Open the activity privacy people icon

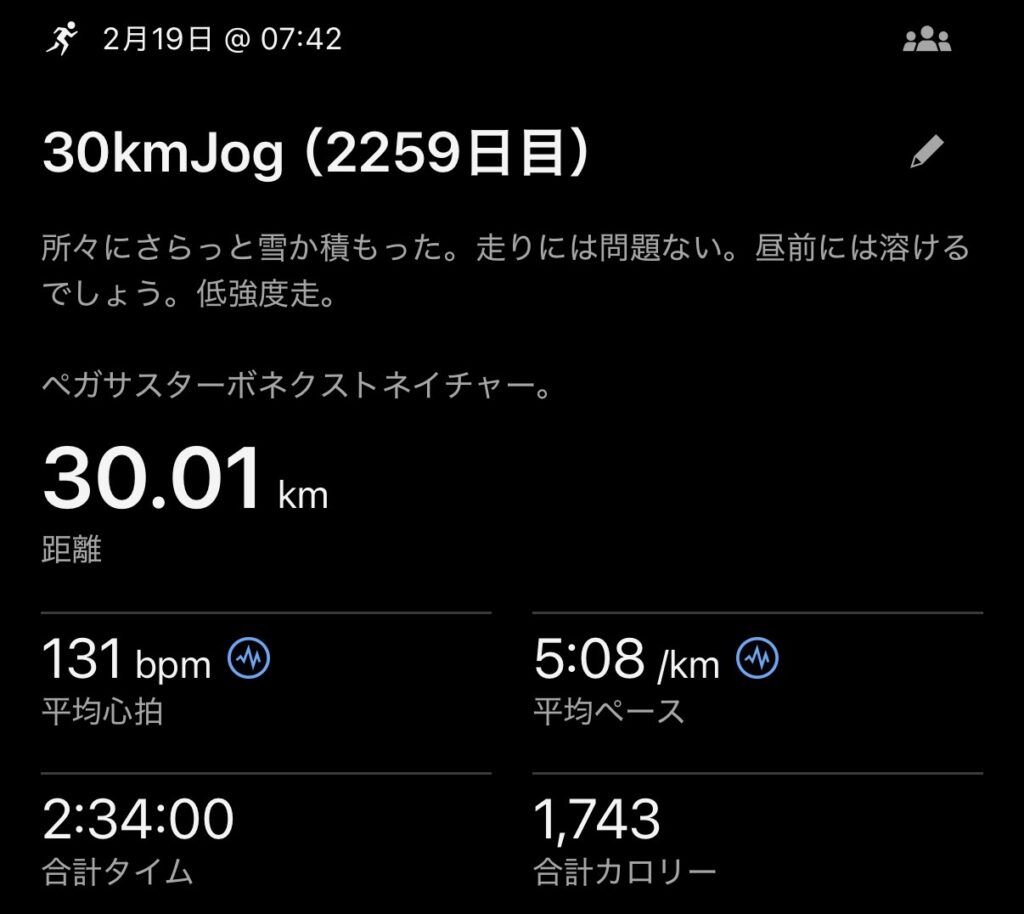[926, 41]
